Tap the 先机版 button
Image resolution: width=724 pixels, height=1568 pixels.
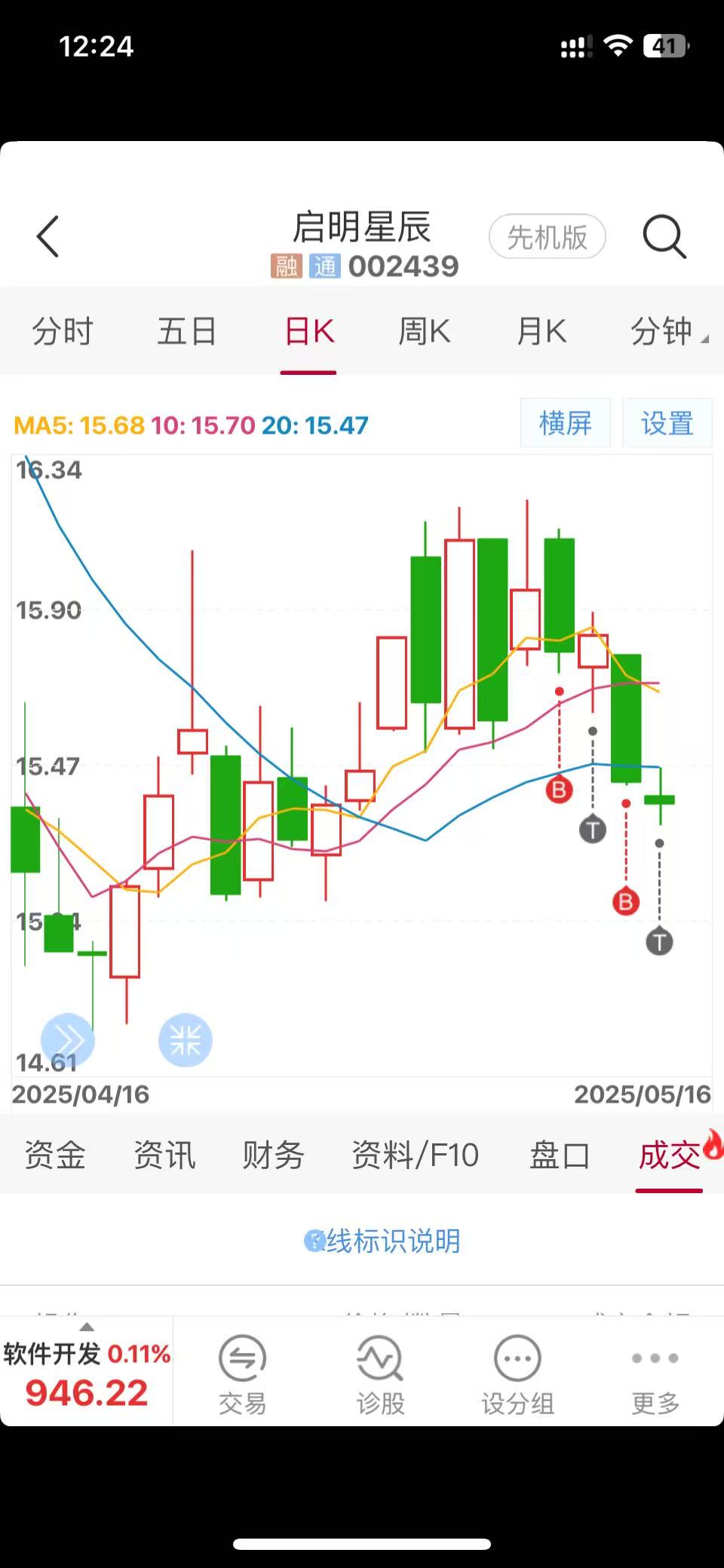tap(548, 237)
